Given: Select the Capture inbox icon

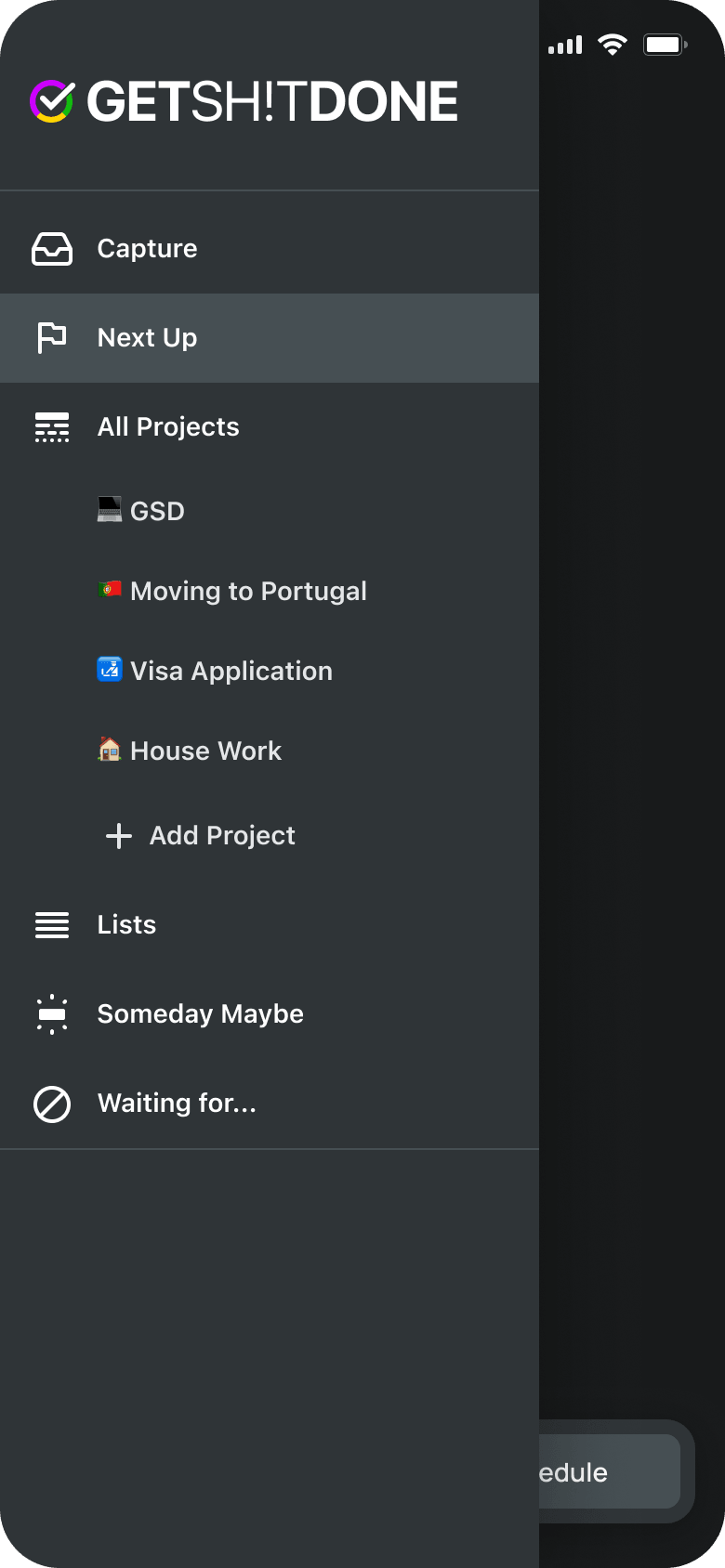Looking at the screenshot, I should pos(51,248).
